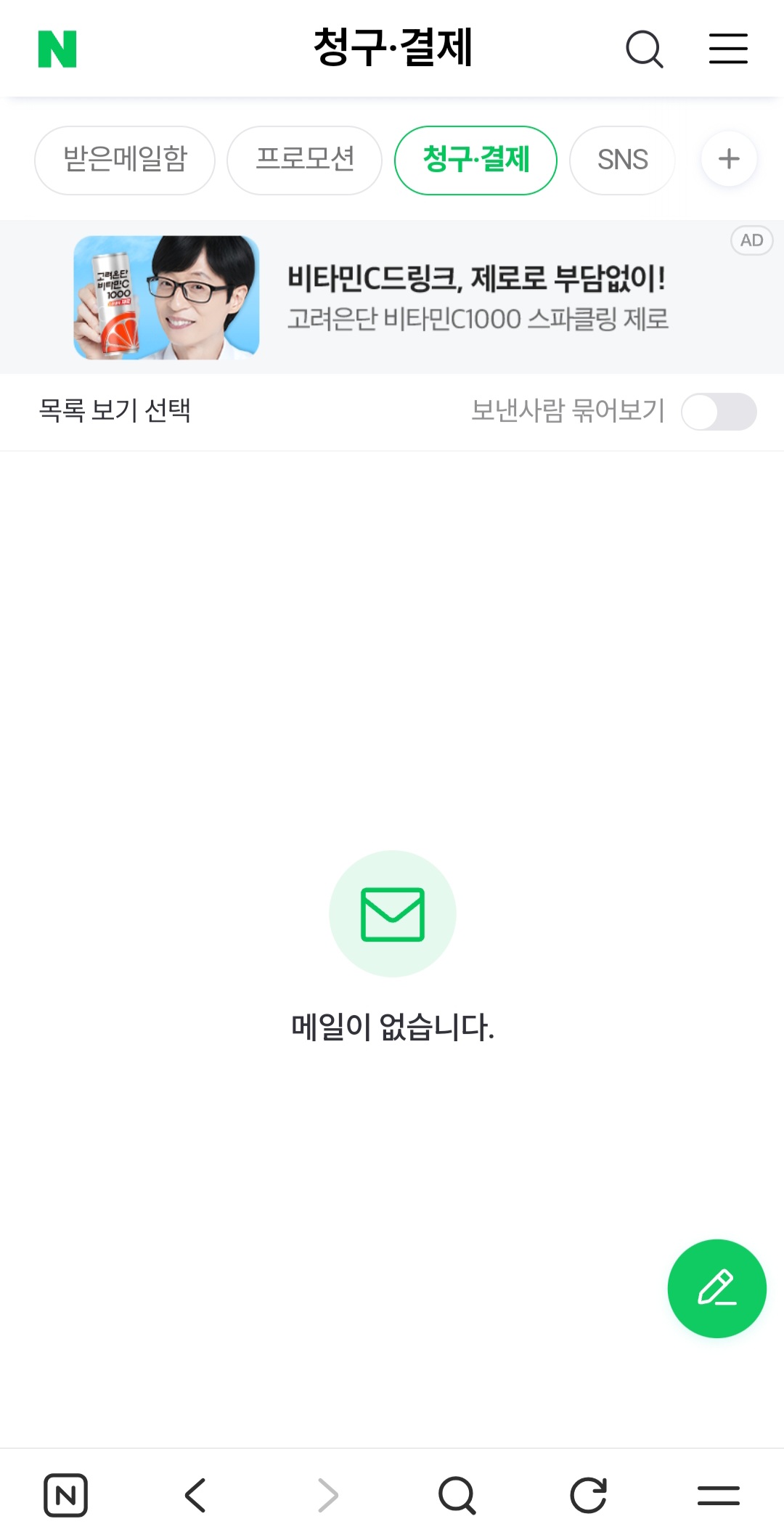
Task: Go to the Naver app home in bottom bar
Action: click(66, 1496)
